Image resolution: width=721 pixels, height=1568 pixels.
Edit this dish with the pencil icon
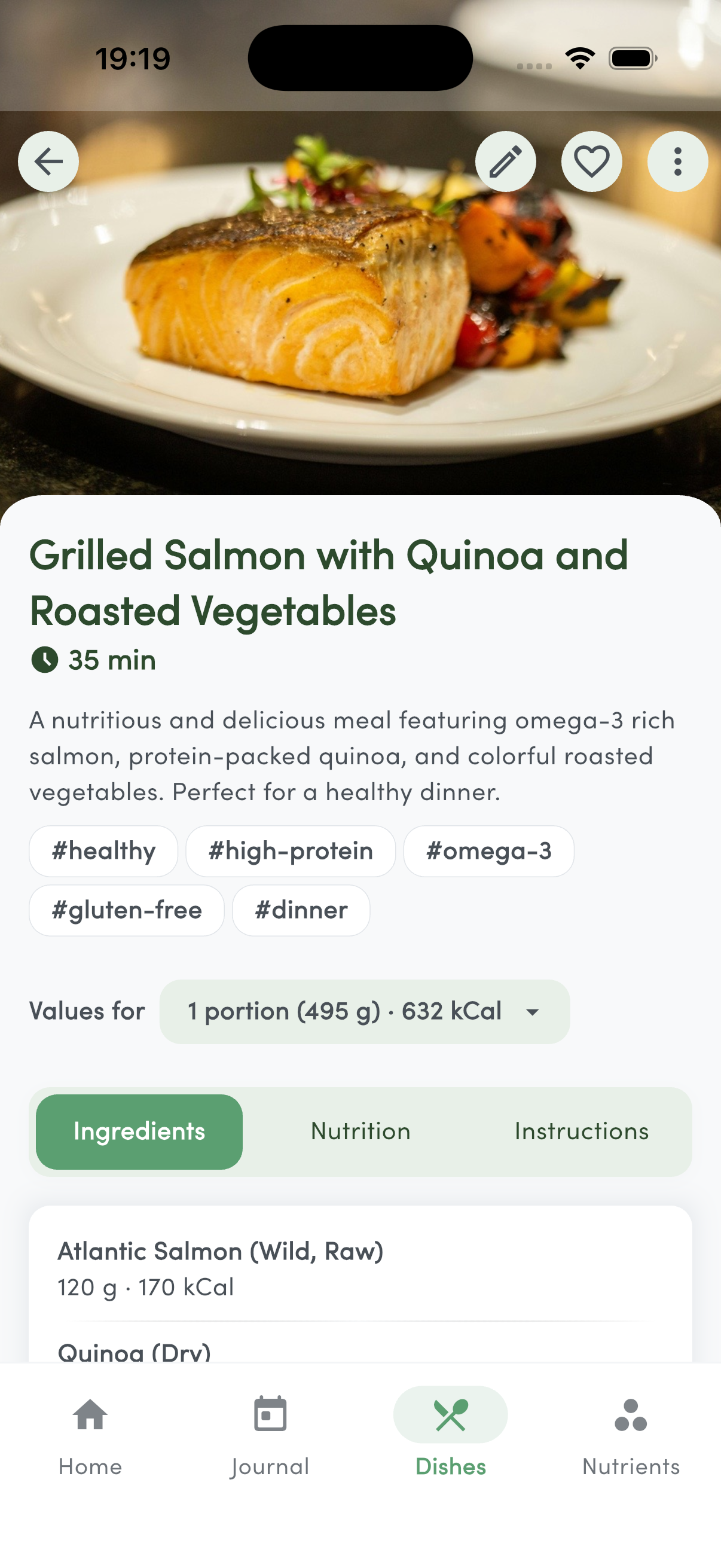tap(506, 162)
